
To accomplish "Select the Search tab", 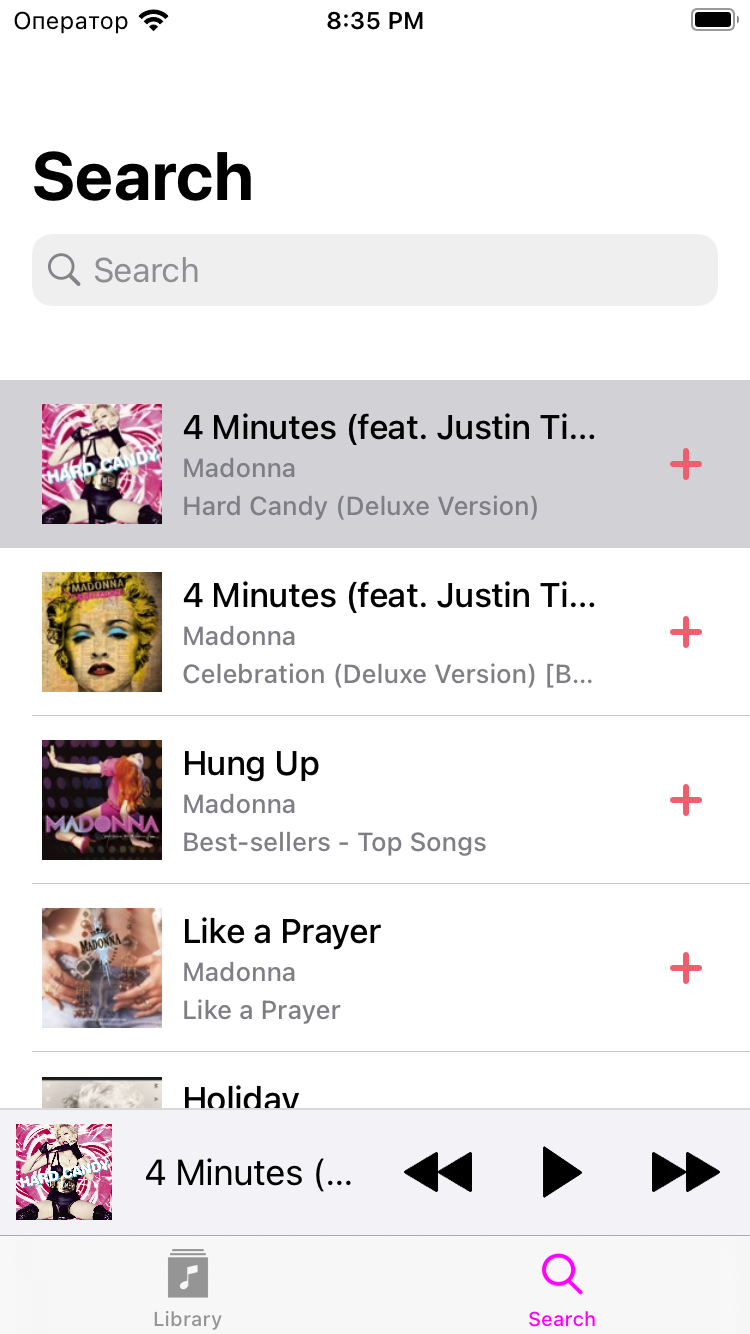I will [x=561, y=1290].
